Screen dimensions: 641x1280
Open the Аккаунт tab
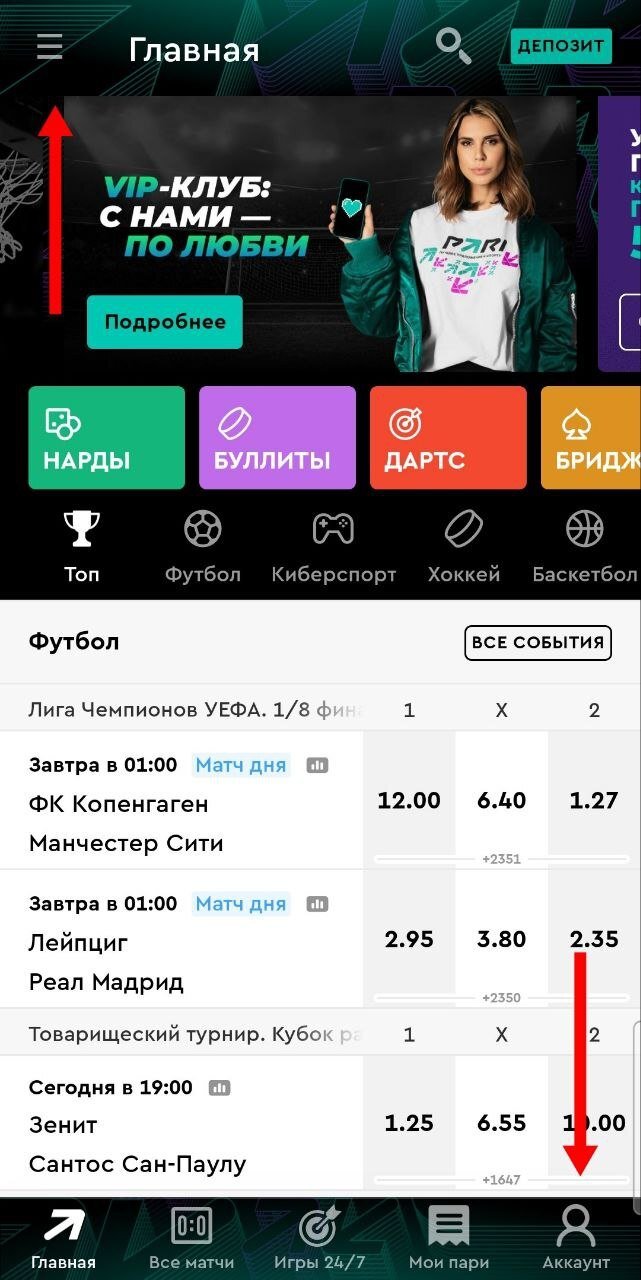click(576, 1238)
